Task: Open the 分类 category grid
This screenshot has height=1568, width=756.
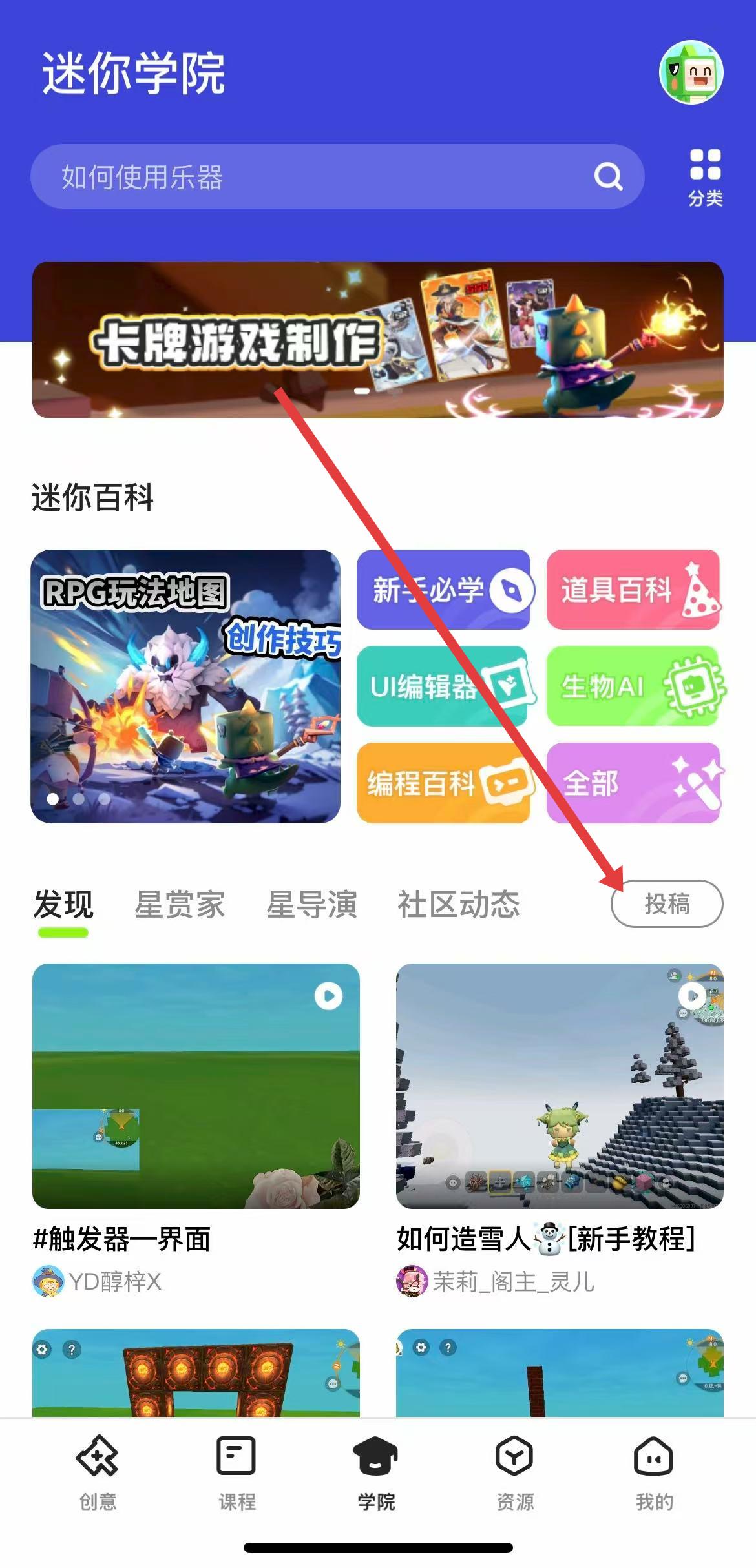Action: [x=705, y=177]
